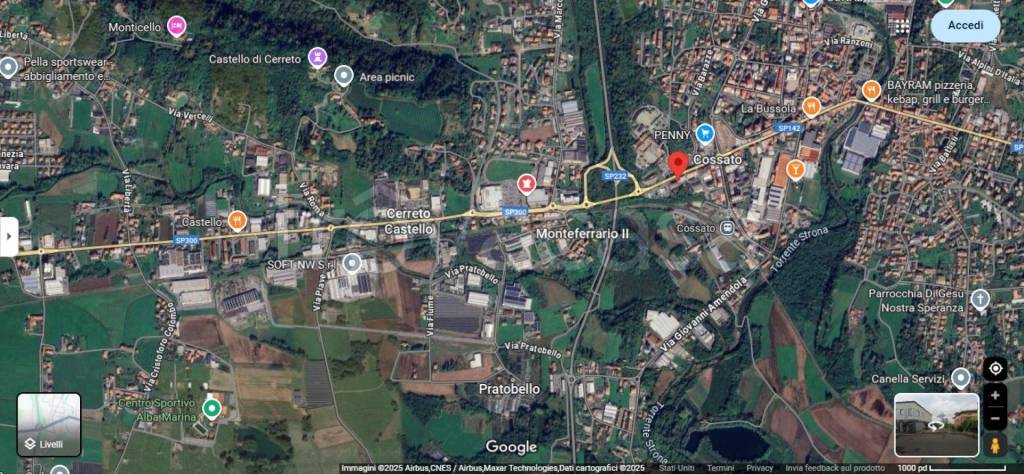Select the PENNY supermarket marker

(706, 132)
